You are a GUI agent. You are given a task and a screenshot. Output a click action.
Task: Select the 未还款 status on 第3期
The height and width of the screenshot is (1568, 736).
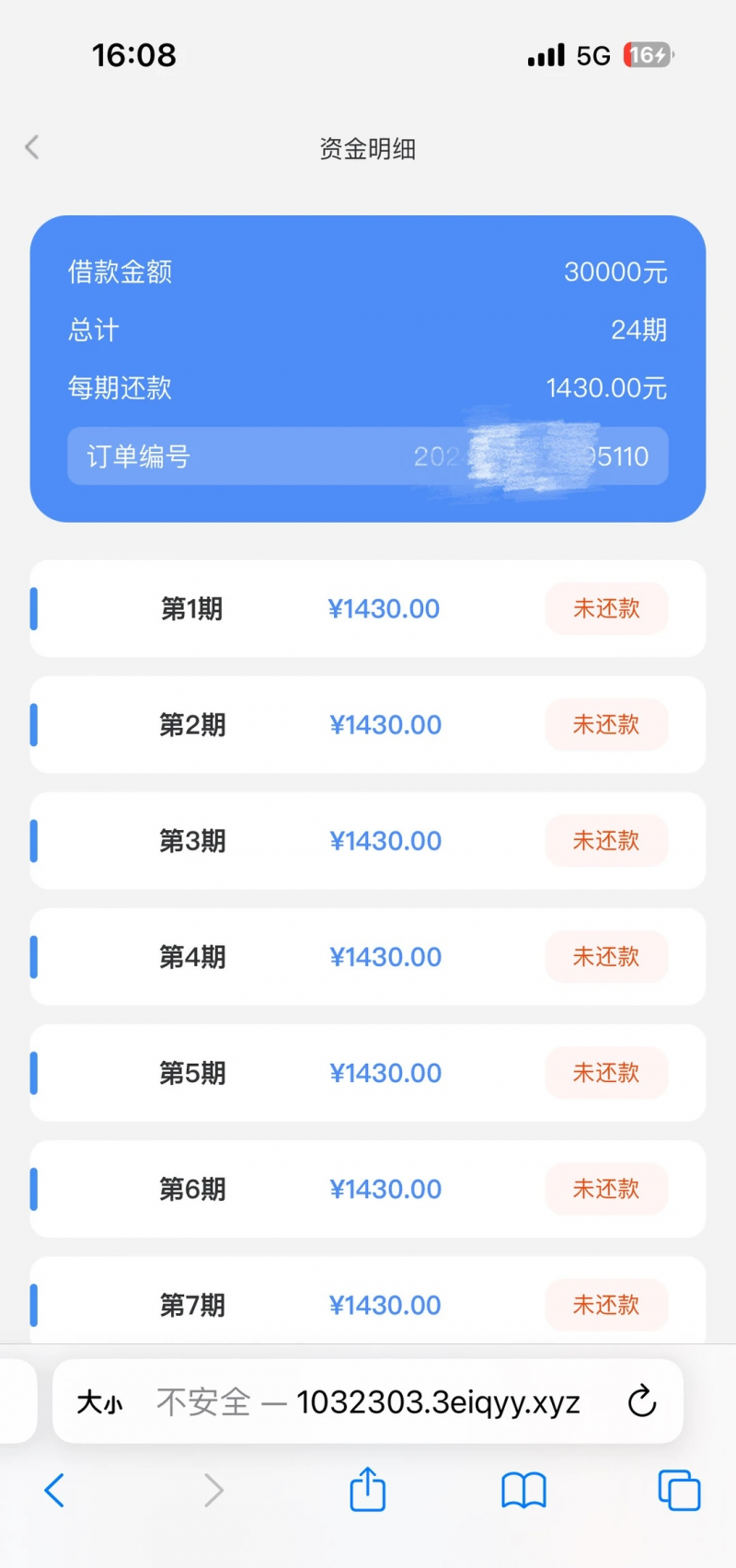pos(606,841)
